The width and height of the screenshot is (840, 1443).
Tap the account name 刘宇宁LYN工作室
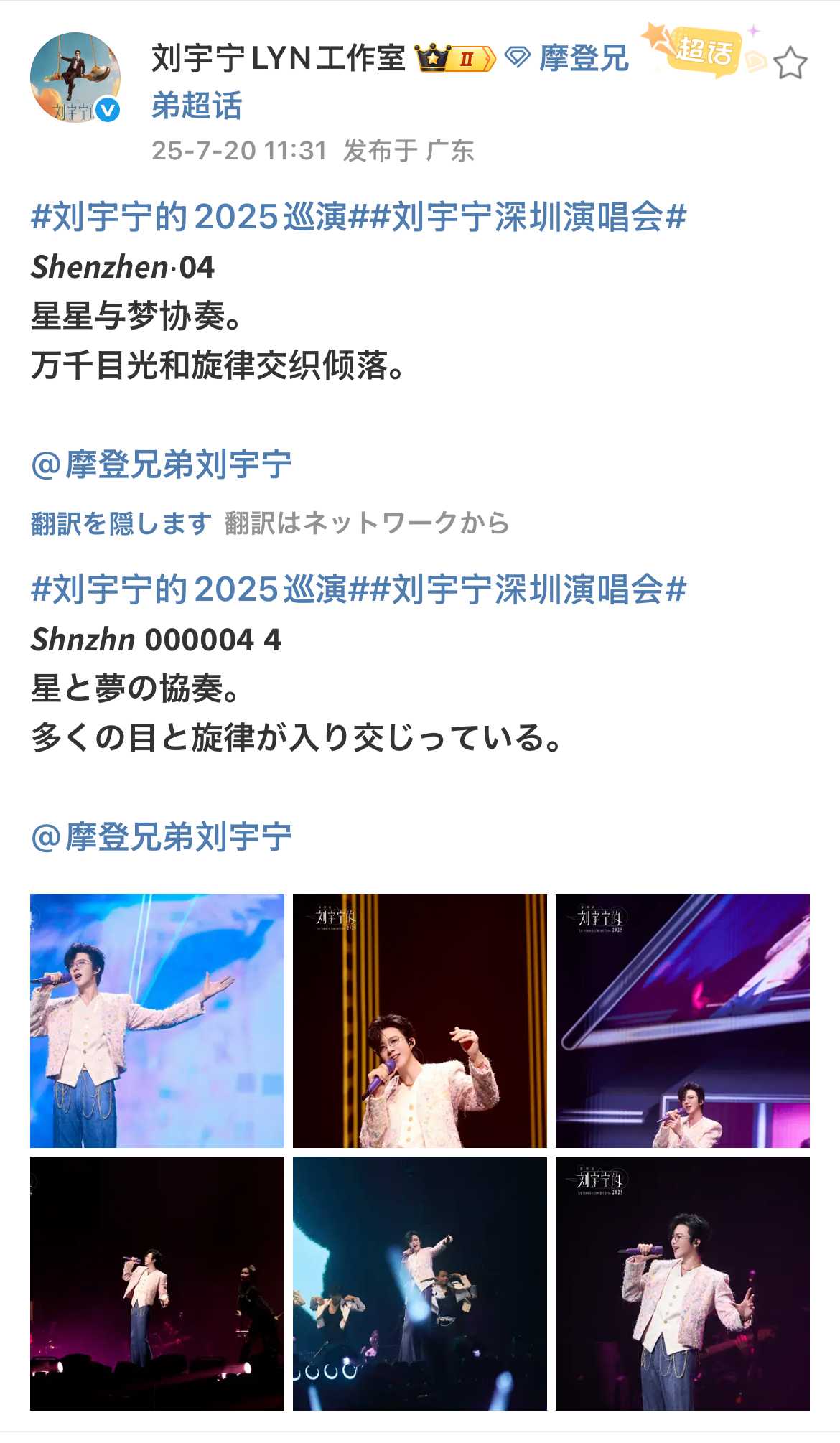(x=279, y=59)
